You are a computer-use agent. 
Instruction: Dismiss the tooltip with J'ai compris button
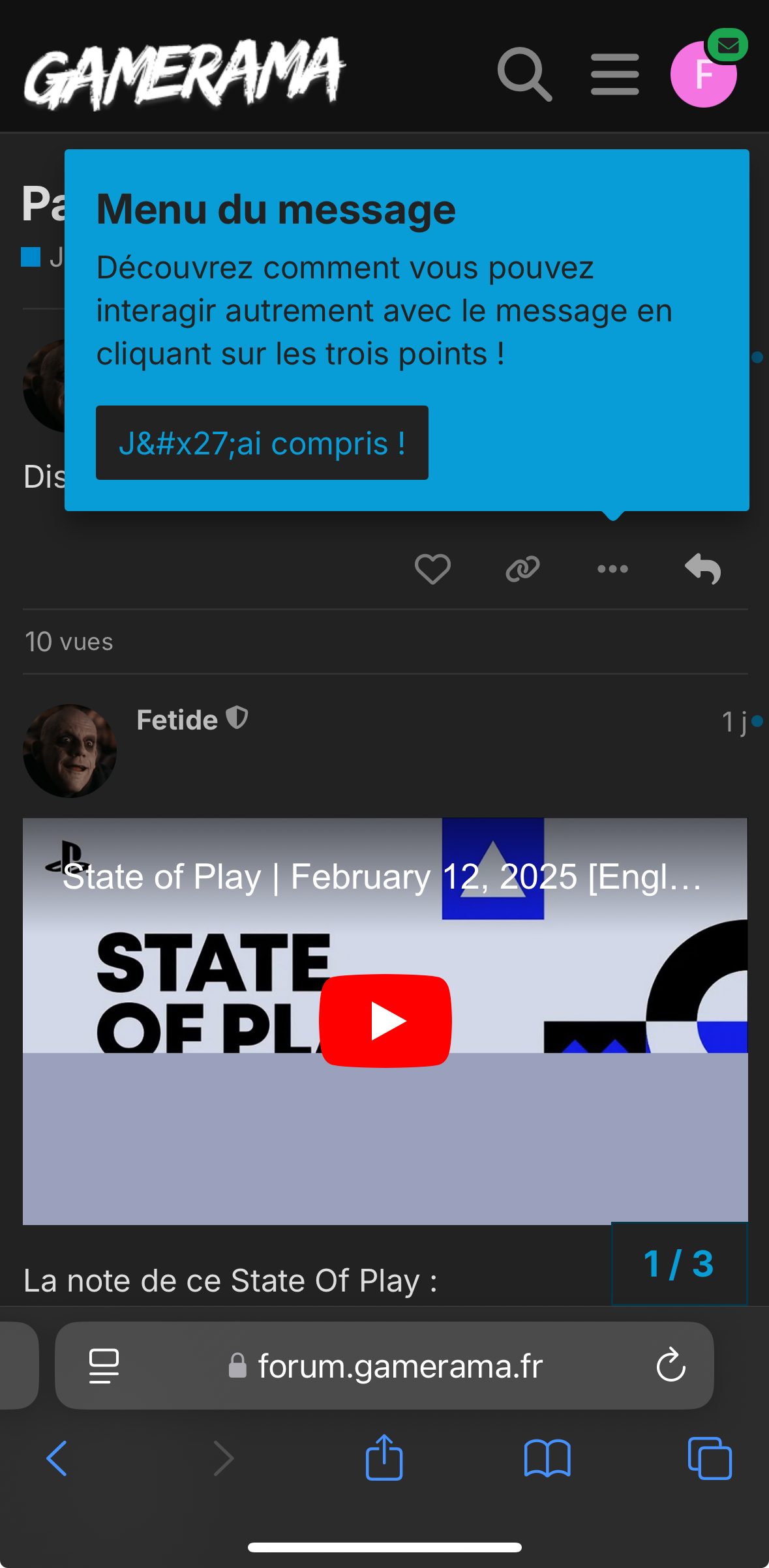[262, 443]
